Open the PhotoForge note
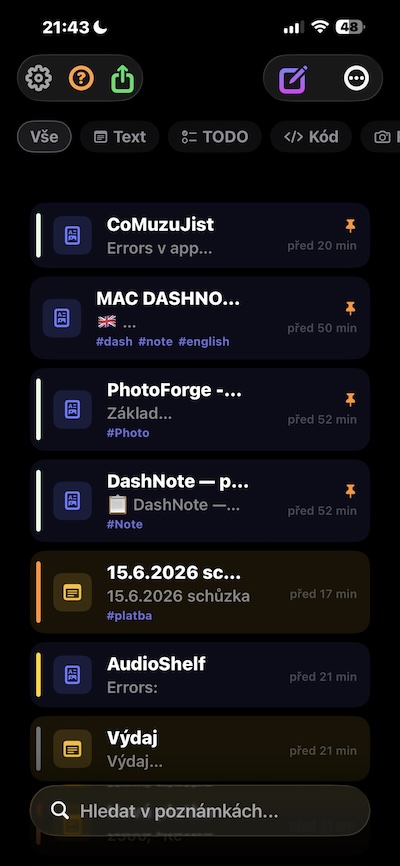Screen dimensions: 400x866 (x=200, y=409)
